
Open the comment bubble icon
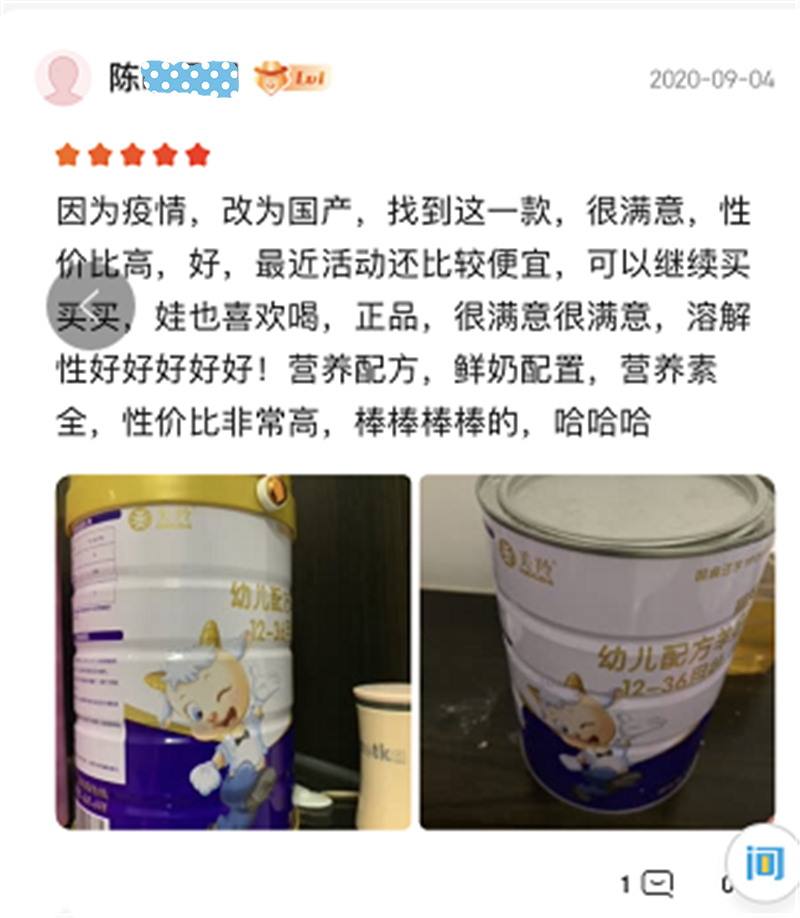coord(657,881)
